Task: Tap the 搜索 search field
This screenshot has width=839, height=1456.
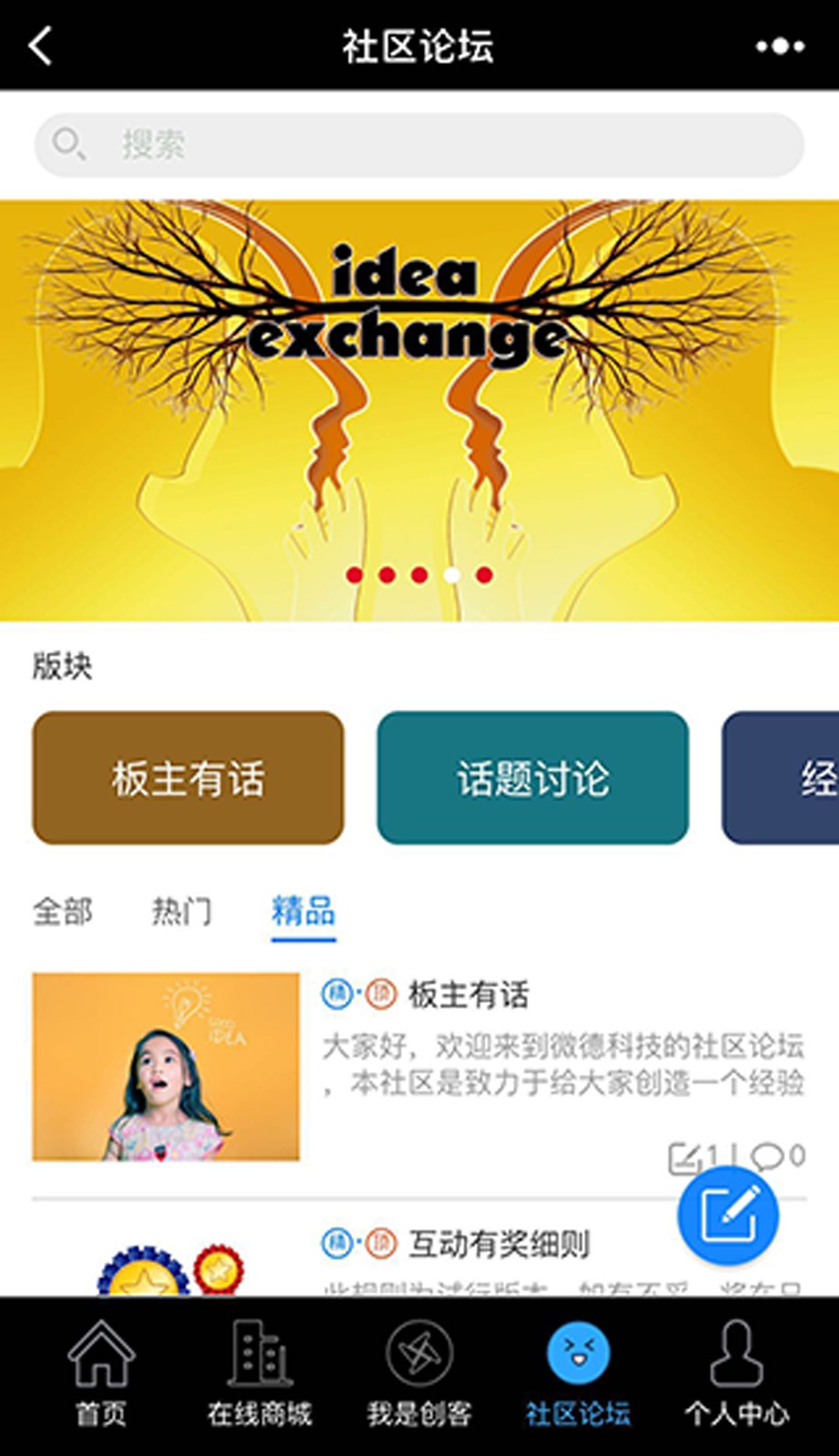Action: click(x=419, y=145)
